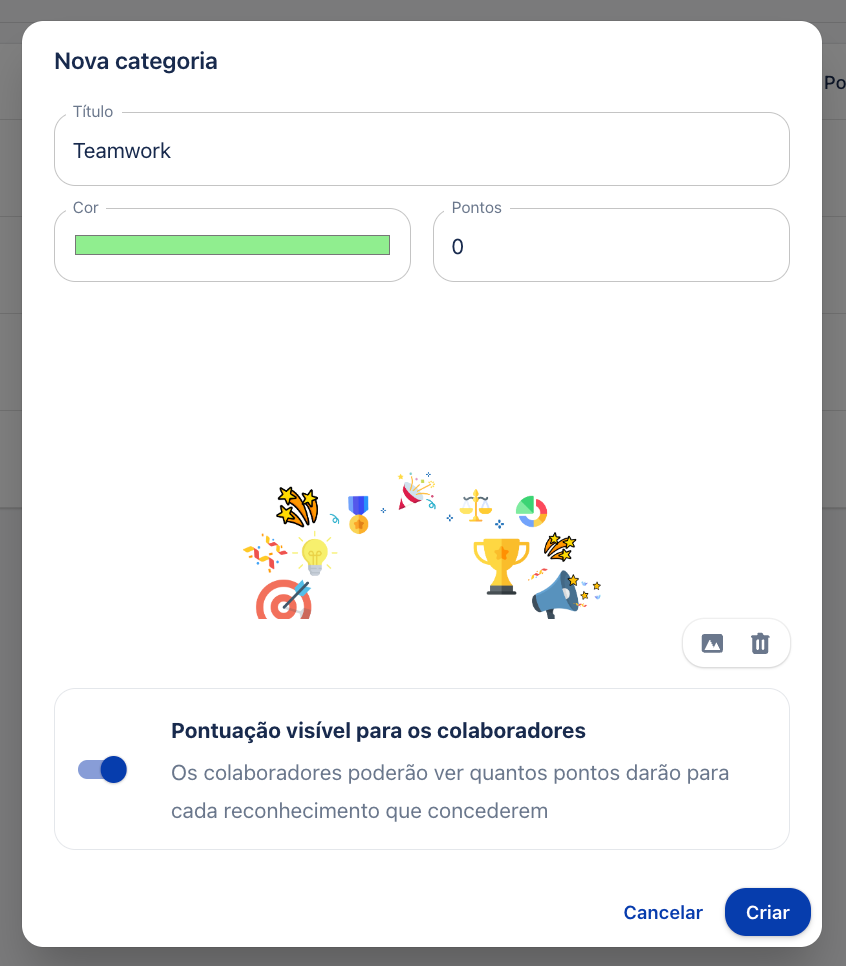Focus the Pontos input field
Screen dimensions: 846x966
610,246
